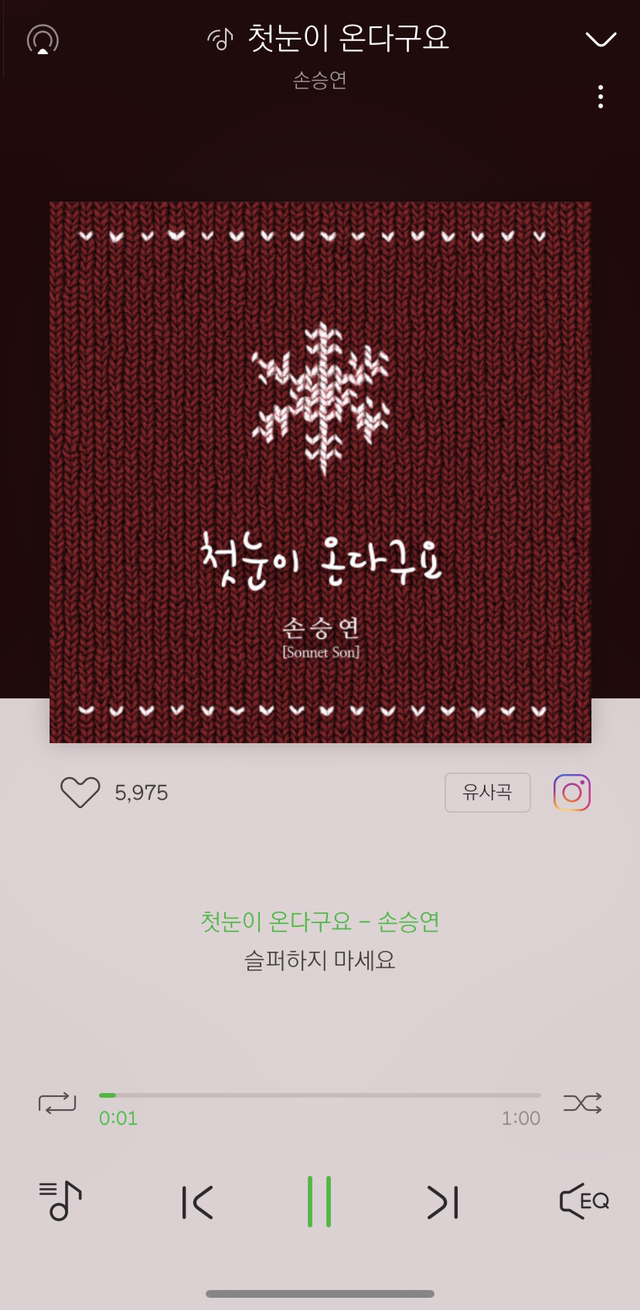Tap the album cover art

(x=320, y=472)
